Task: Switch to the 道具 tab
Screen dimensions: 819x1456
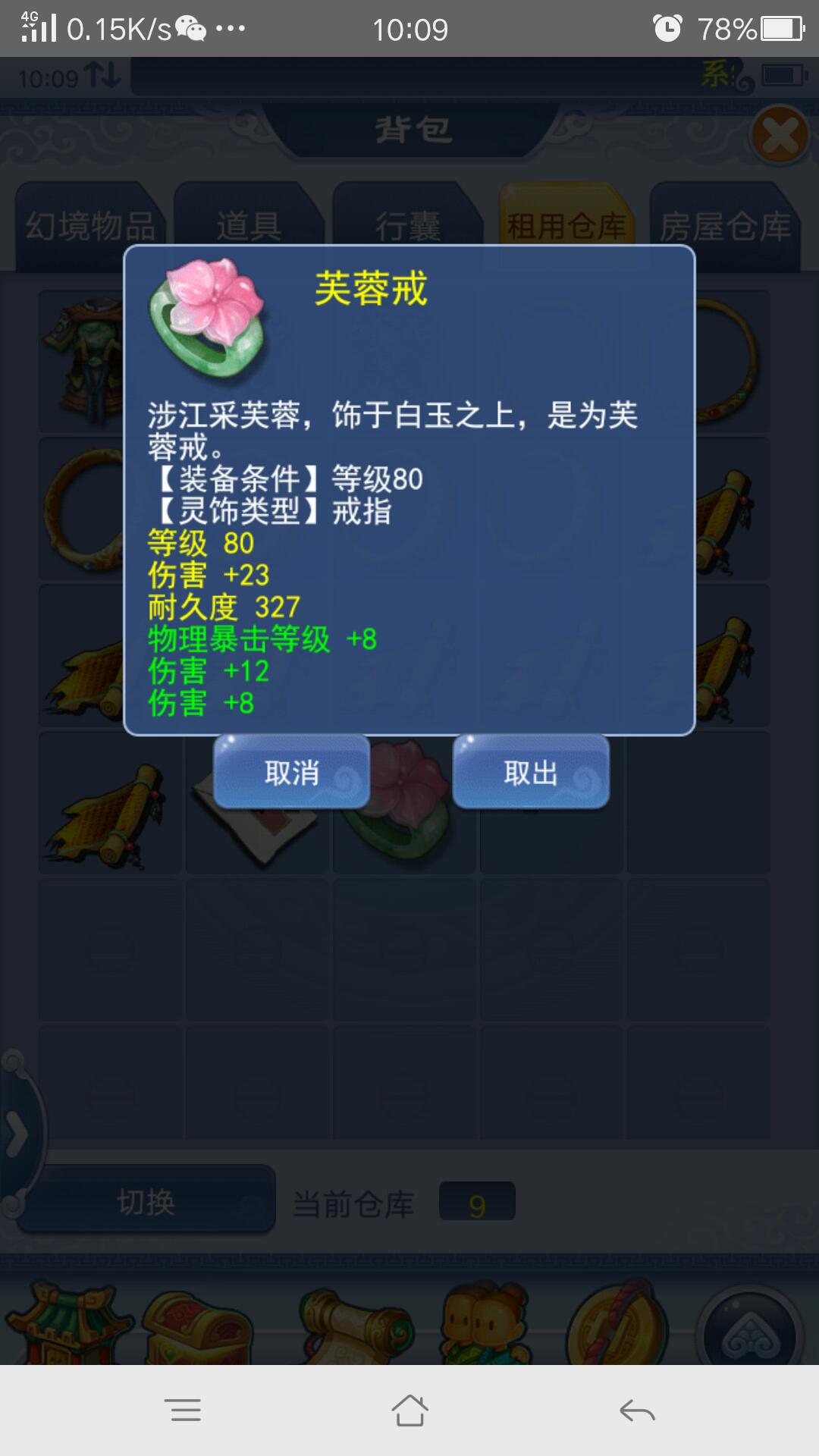Action: tap(249, 226)
